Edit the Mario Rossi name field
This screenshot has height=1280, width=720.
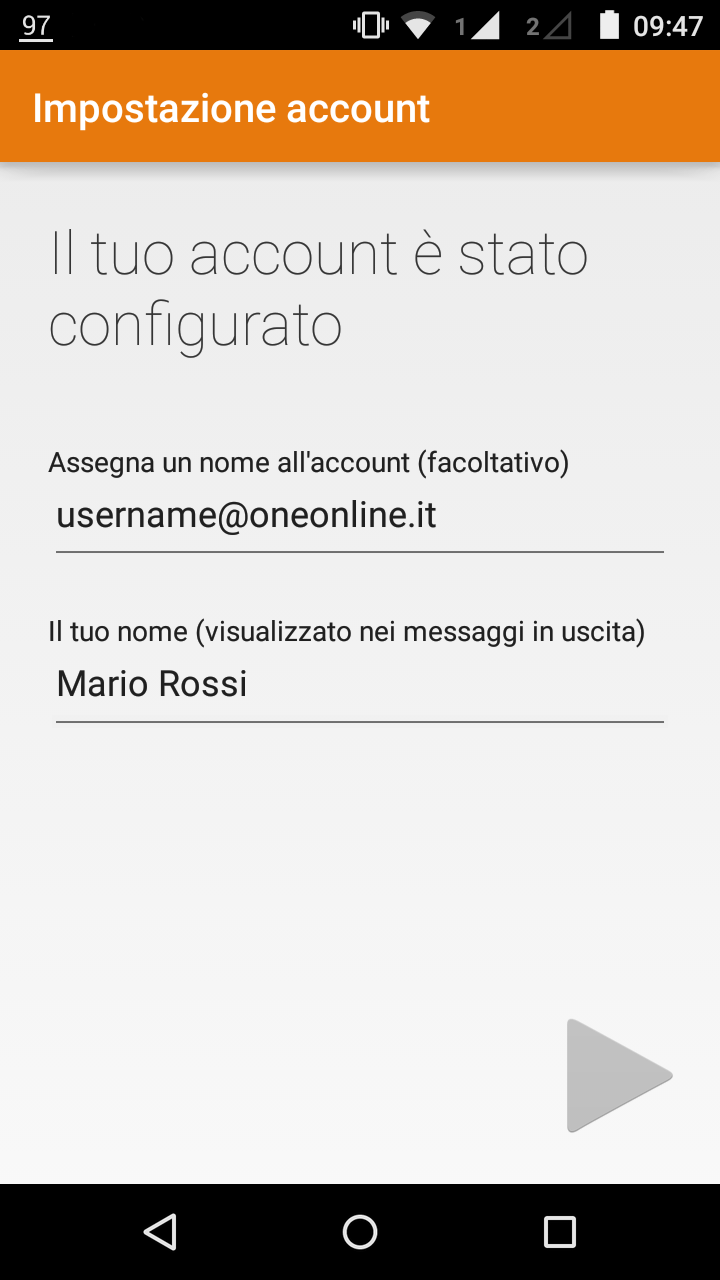(x=360, y=686)
